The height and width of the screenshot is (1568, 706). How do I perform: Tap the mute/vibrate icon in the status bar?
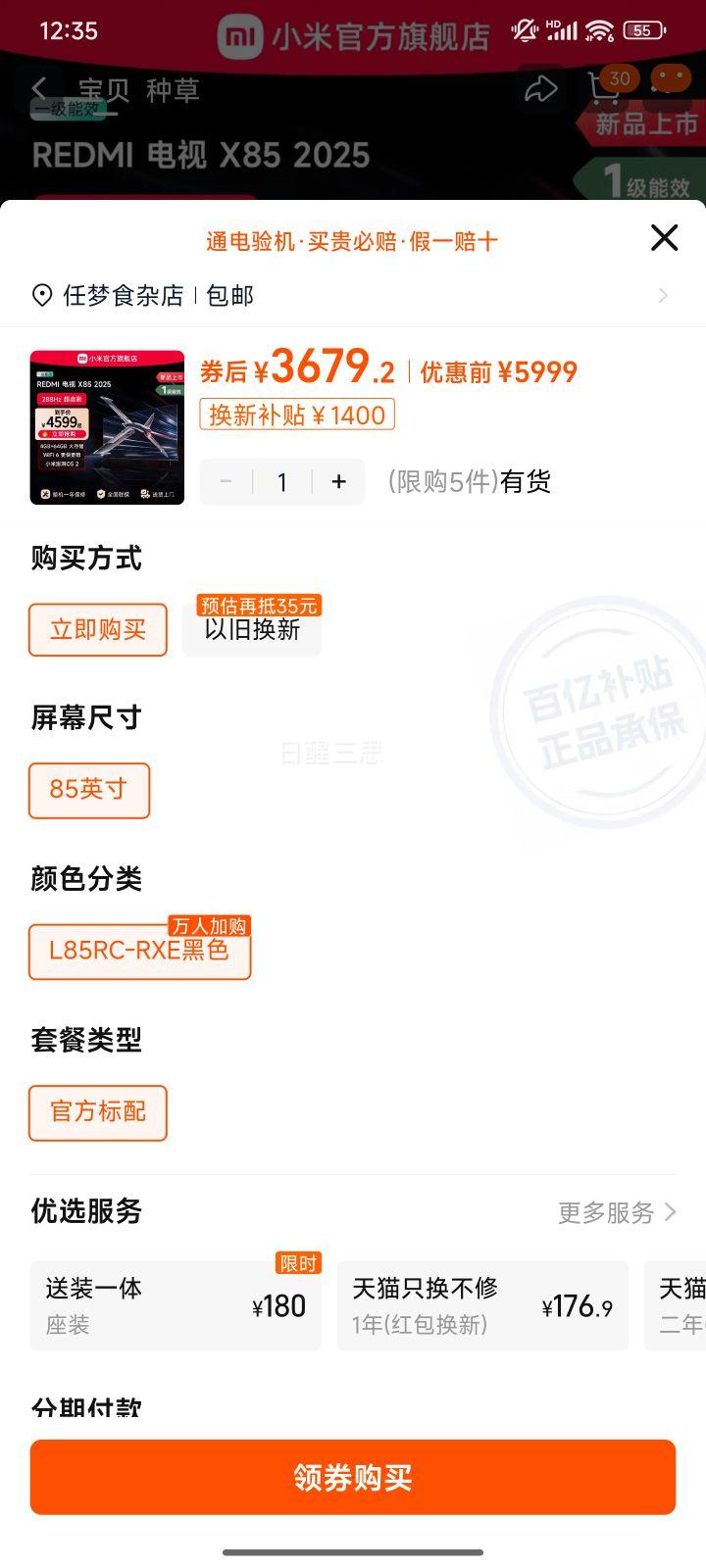(x=521, y=29)
